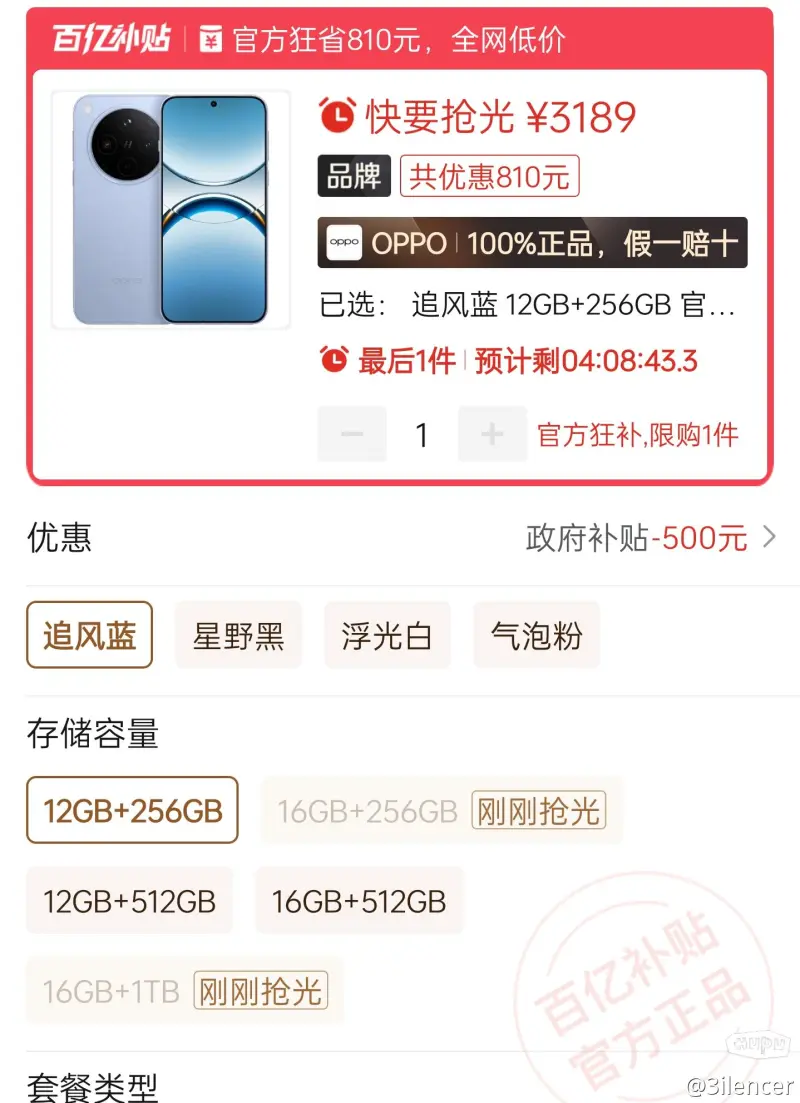Select the 16GB+512GB storage option
The width and height of the screenshot is (800, 1103).
359,901
